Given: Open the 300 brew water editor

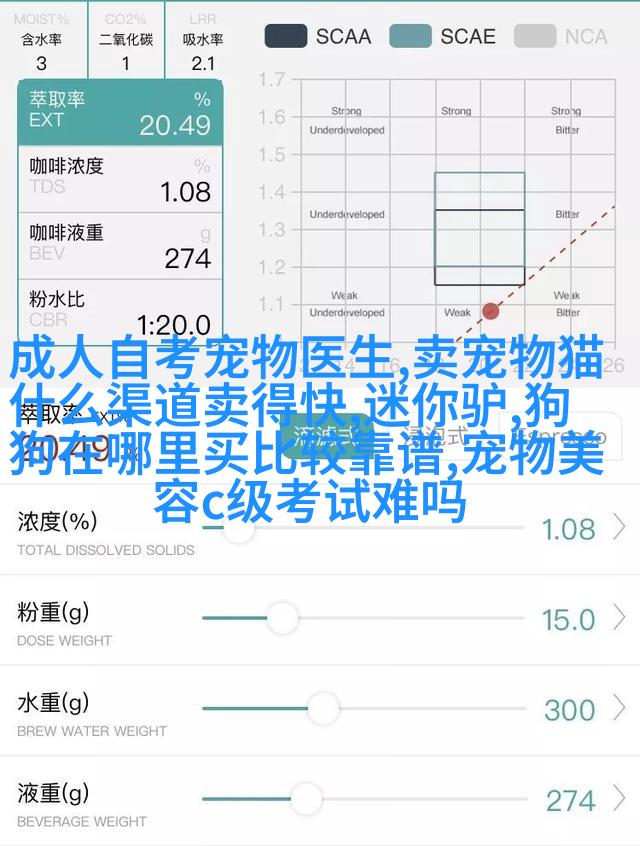Looking at the screenshot, I should tap(582, 710).
